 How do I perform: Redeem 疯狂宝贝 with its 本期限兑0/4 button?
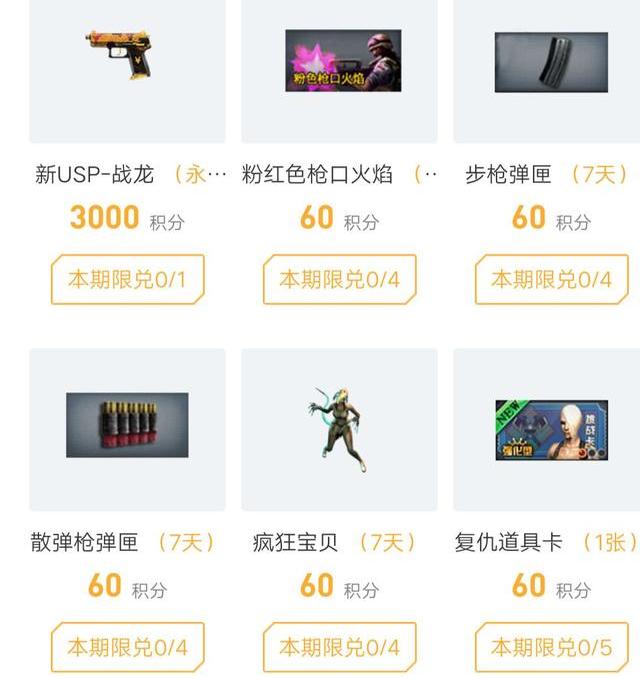(339, 647)
